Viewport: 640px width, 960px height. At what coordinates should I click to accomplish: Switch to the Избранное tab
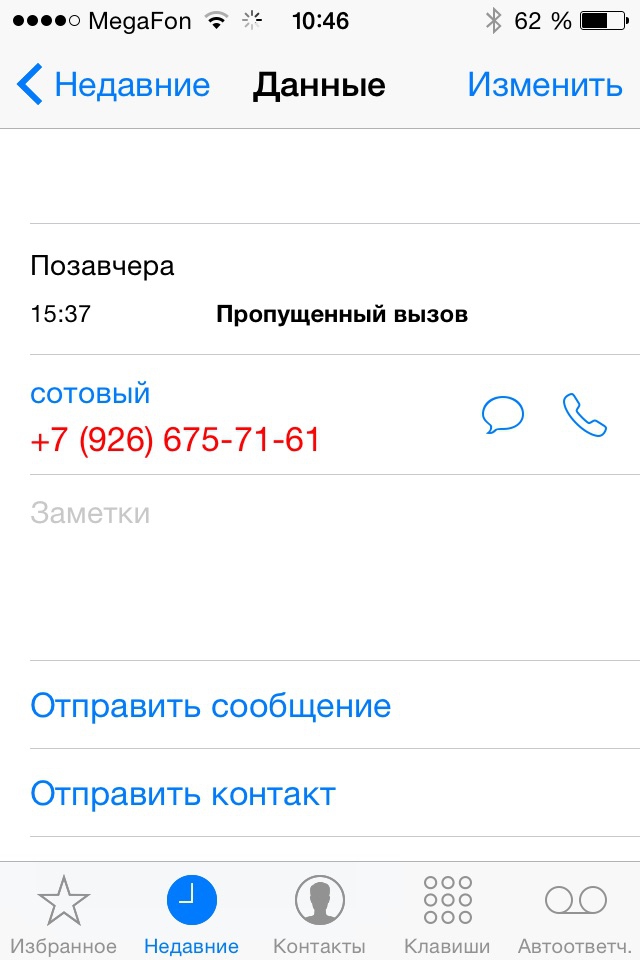[x=64, y=914]
